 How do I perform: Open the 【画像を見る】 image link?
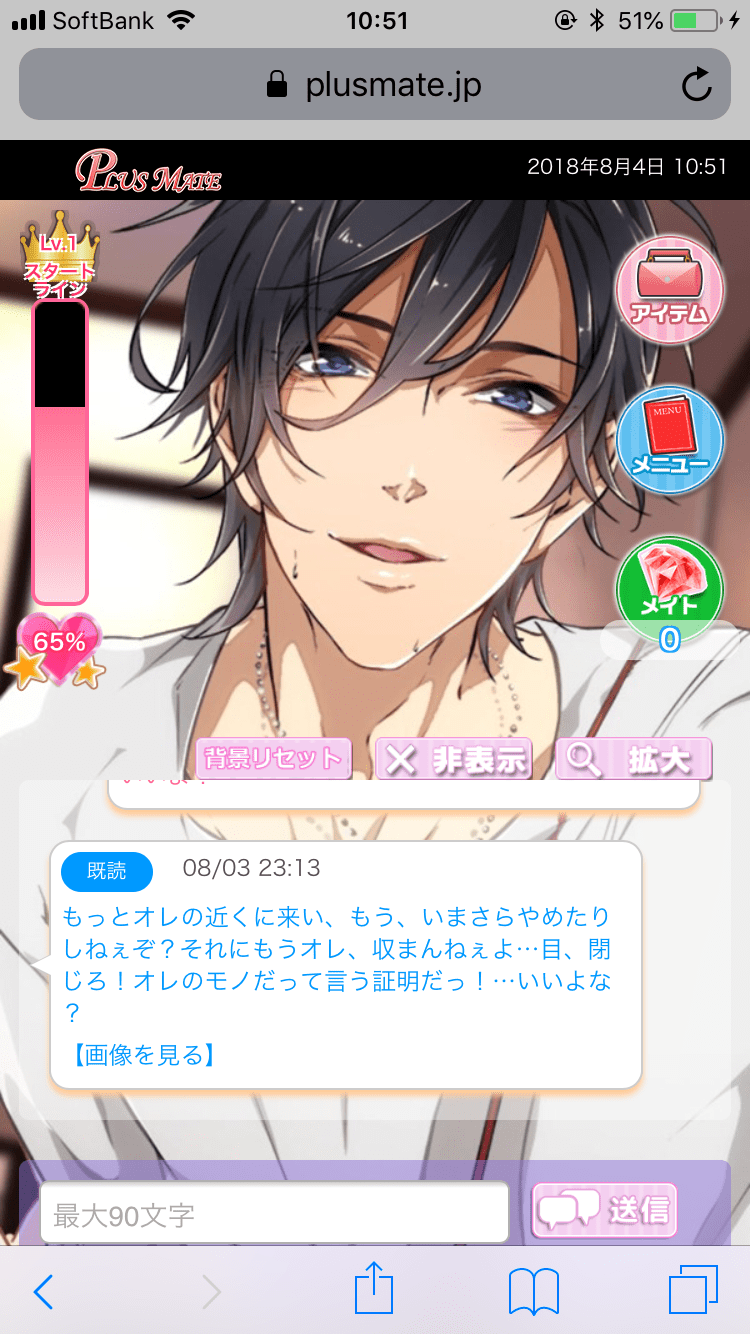click(143, 1054)
